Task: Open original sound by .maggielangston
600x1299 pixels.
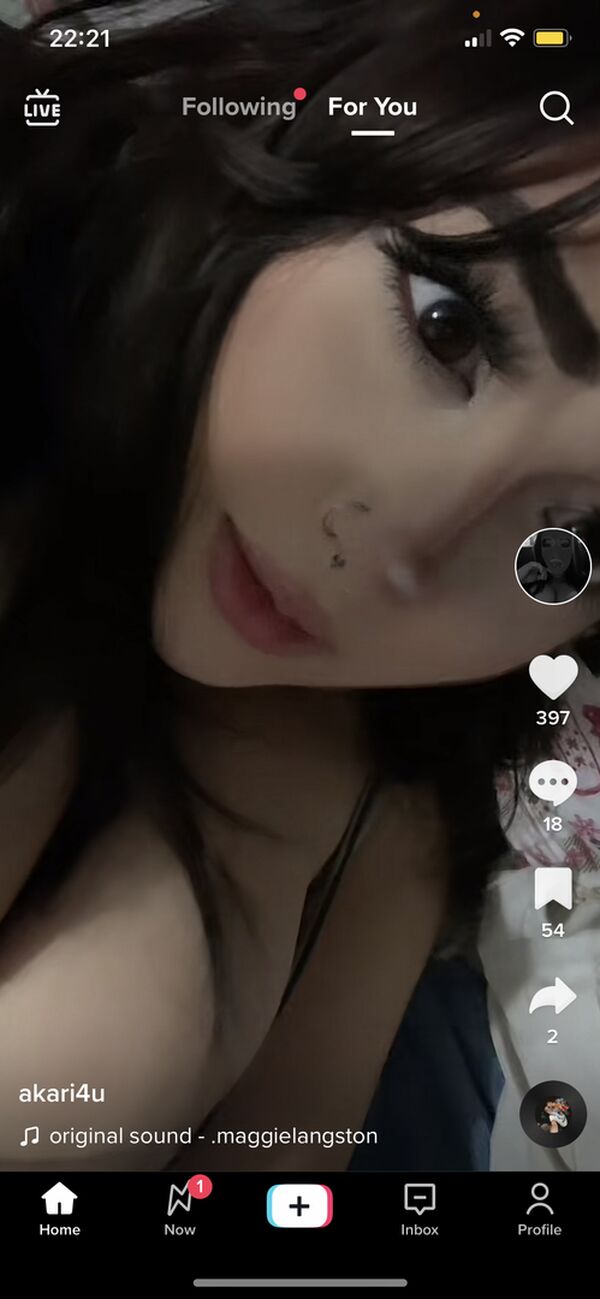Action: click(x=199, y=1136)
